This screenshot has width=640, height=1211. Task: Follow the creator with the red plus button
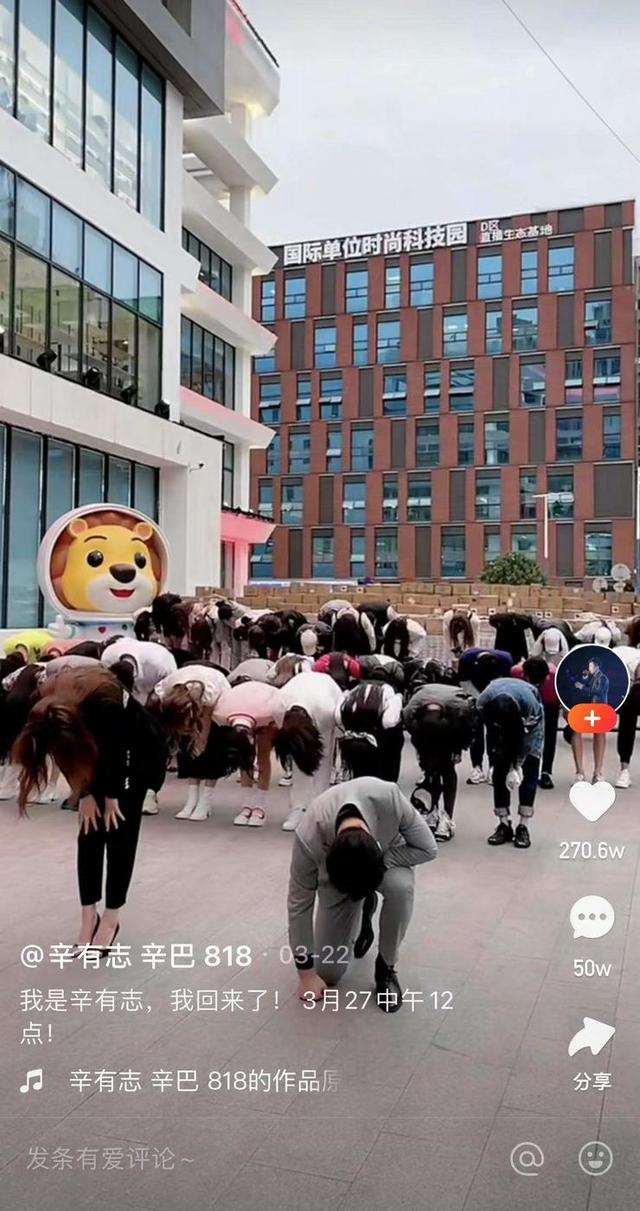[x=592, y=718]
